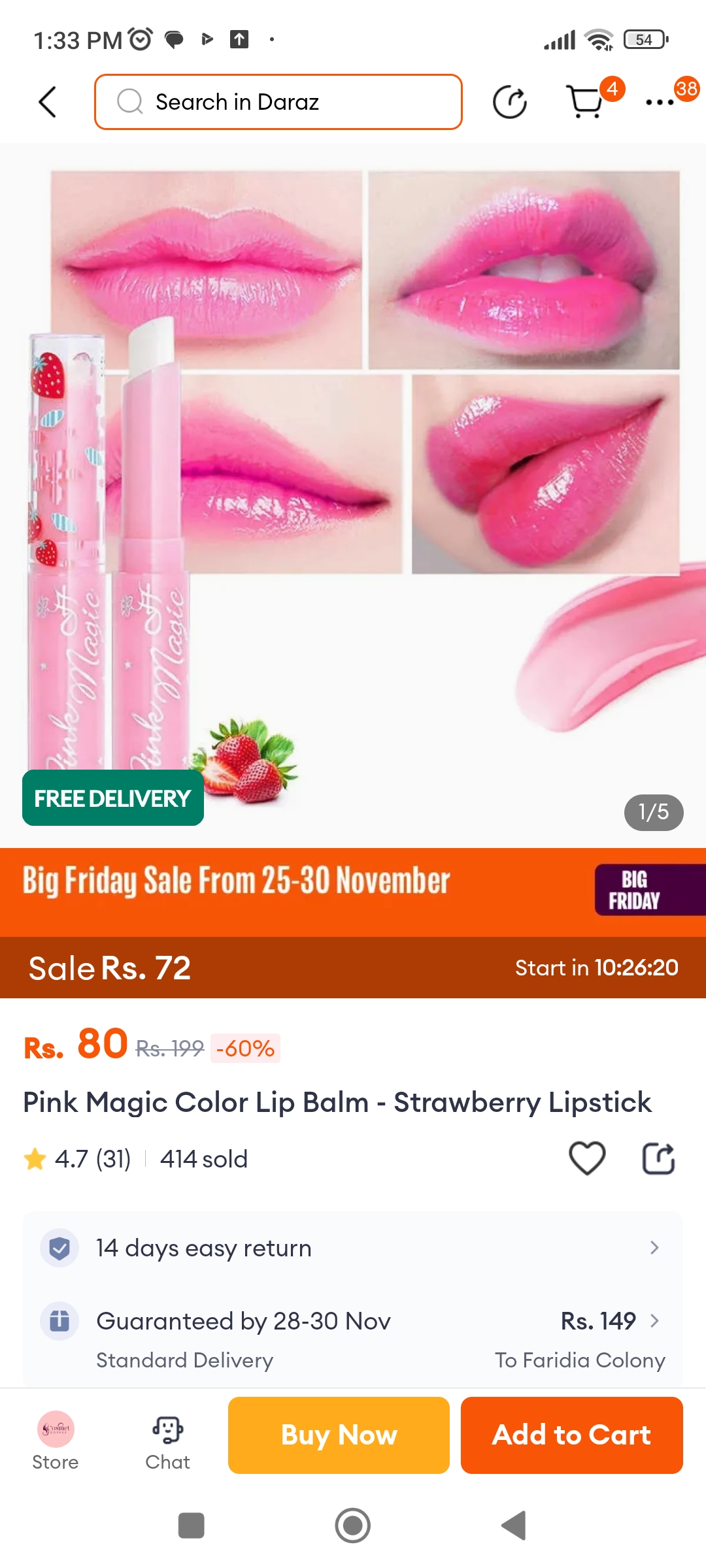The width and height of the screenshot is (706, 1568).
Task: Add lip balm to wishlist with the heart
Action: 586,1158
